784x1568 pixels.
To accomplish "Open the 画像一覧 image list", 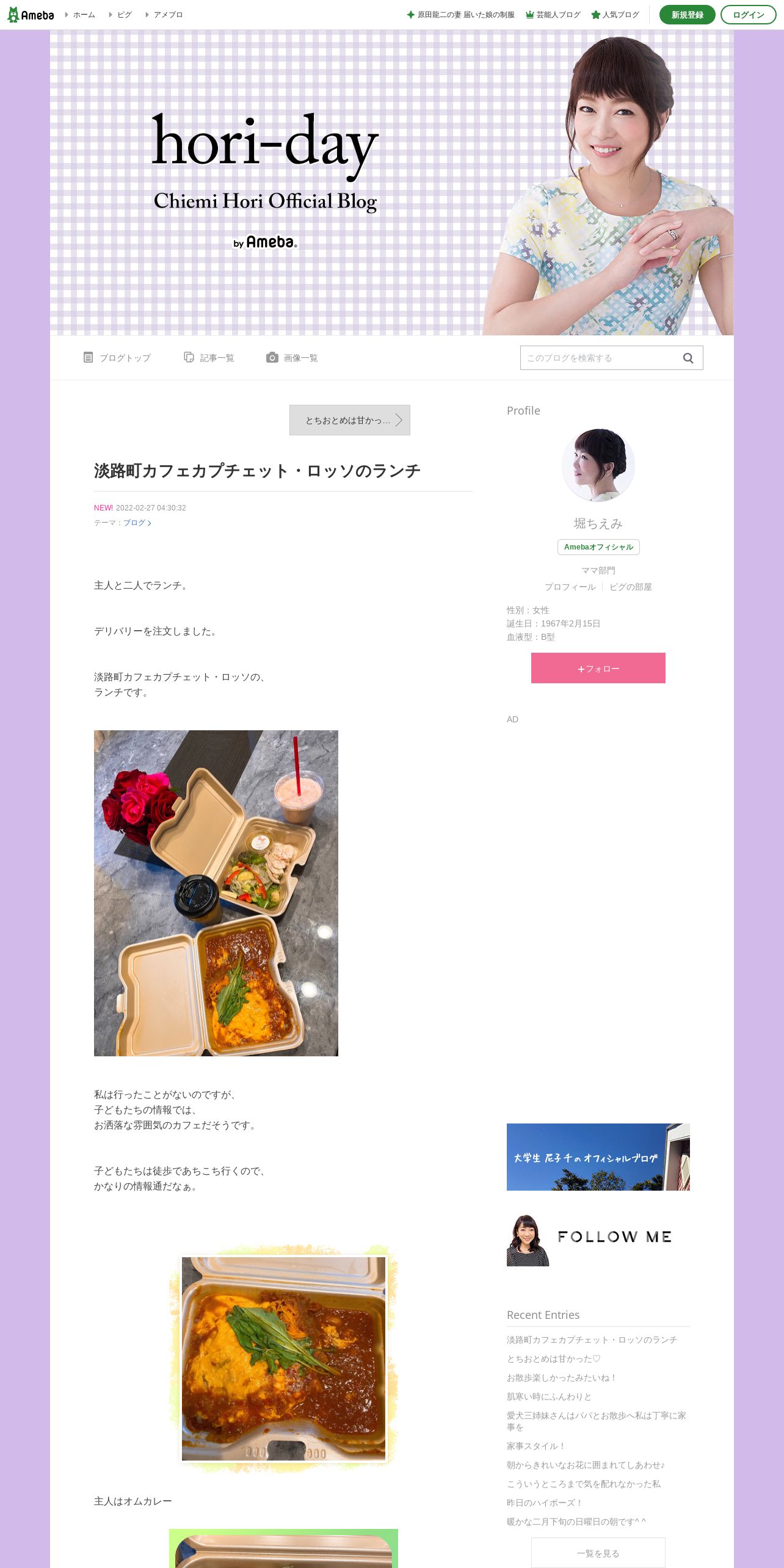I will [292, 358].
